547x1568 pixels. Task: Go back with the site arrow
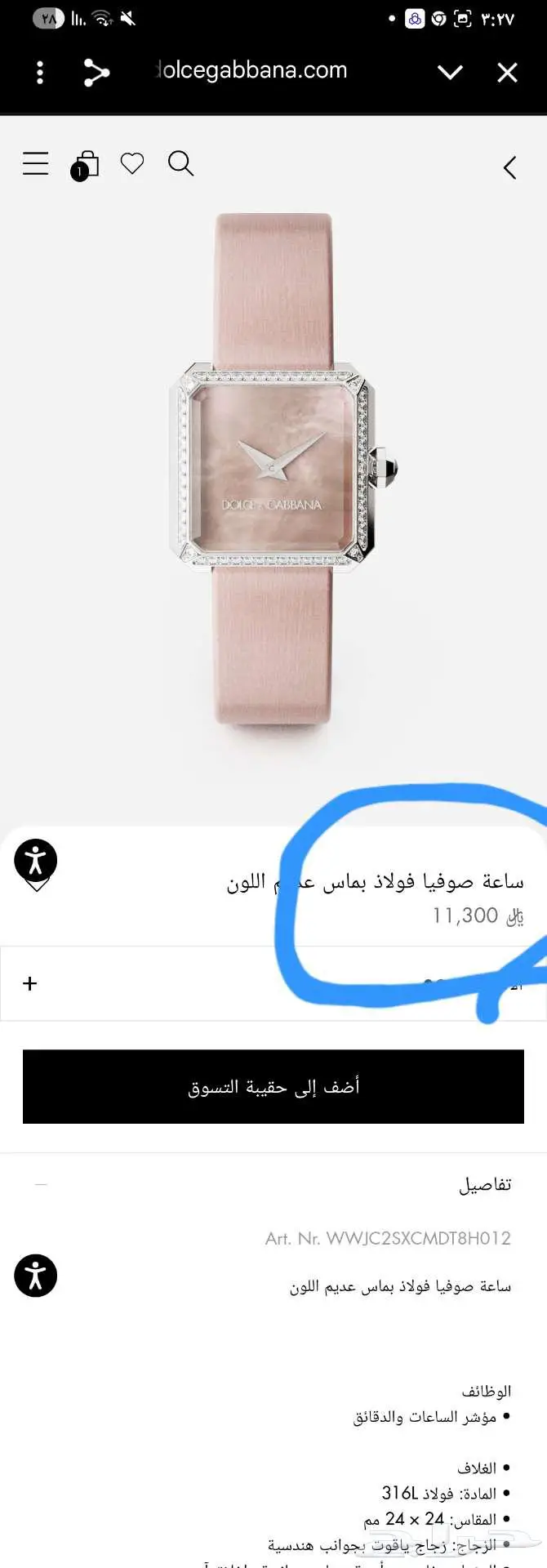click(x=510, y=168)
